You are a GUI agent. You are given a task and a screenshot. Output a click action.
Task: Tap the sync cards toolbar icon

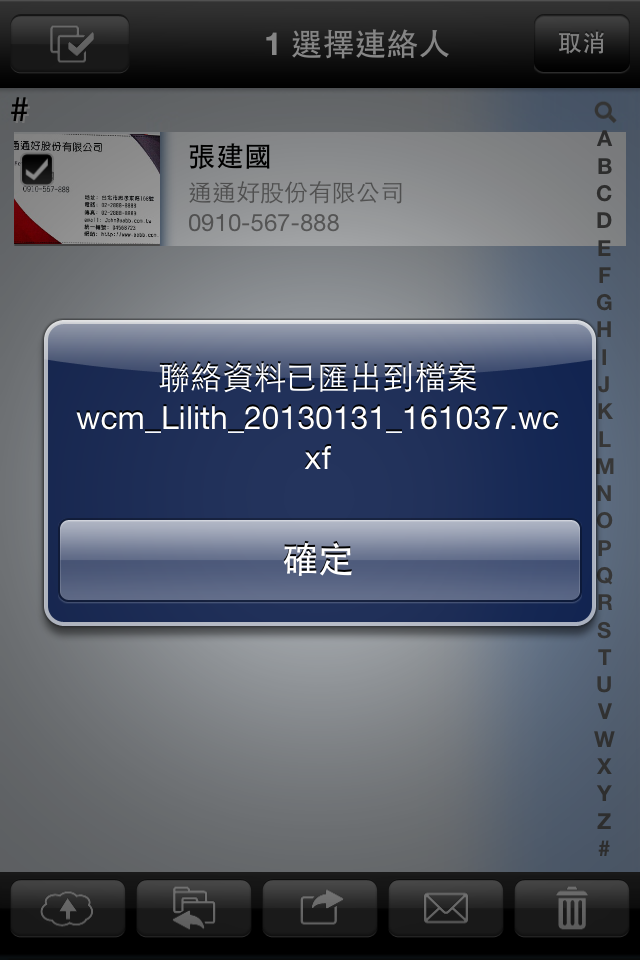(193, 908)
